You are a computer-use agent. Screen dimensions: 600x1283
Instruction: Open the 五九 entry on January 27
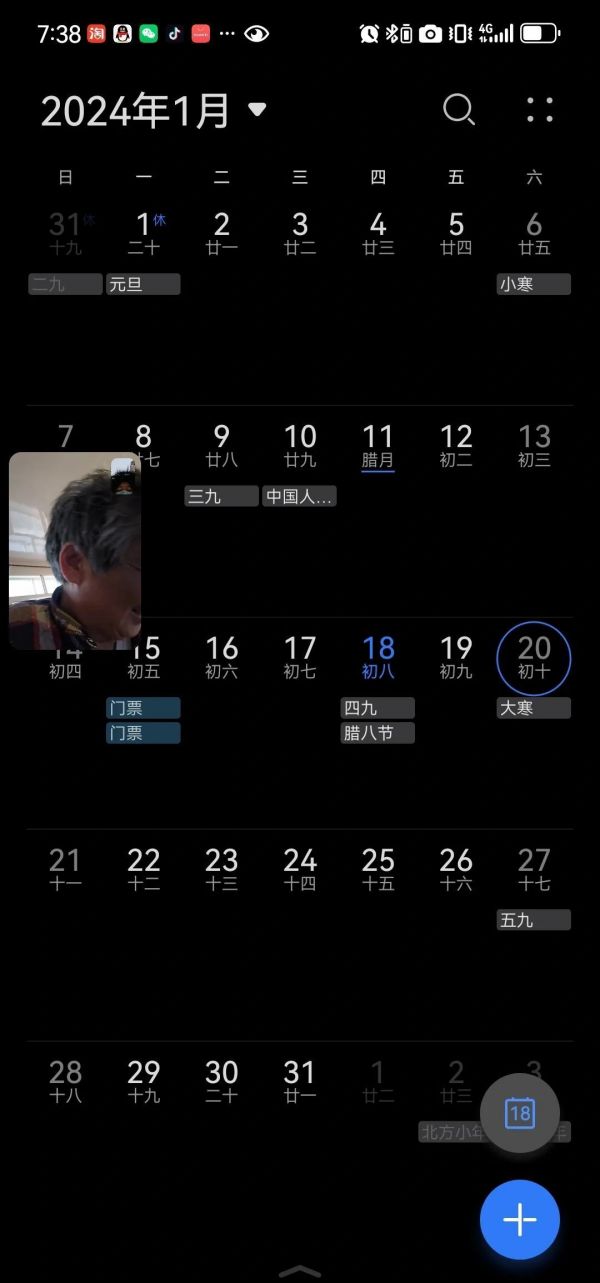534,920
